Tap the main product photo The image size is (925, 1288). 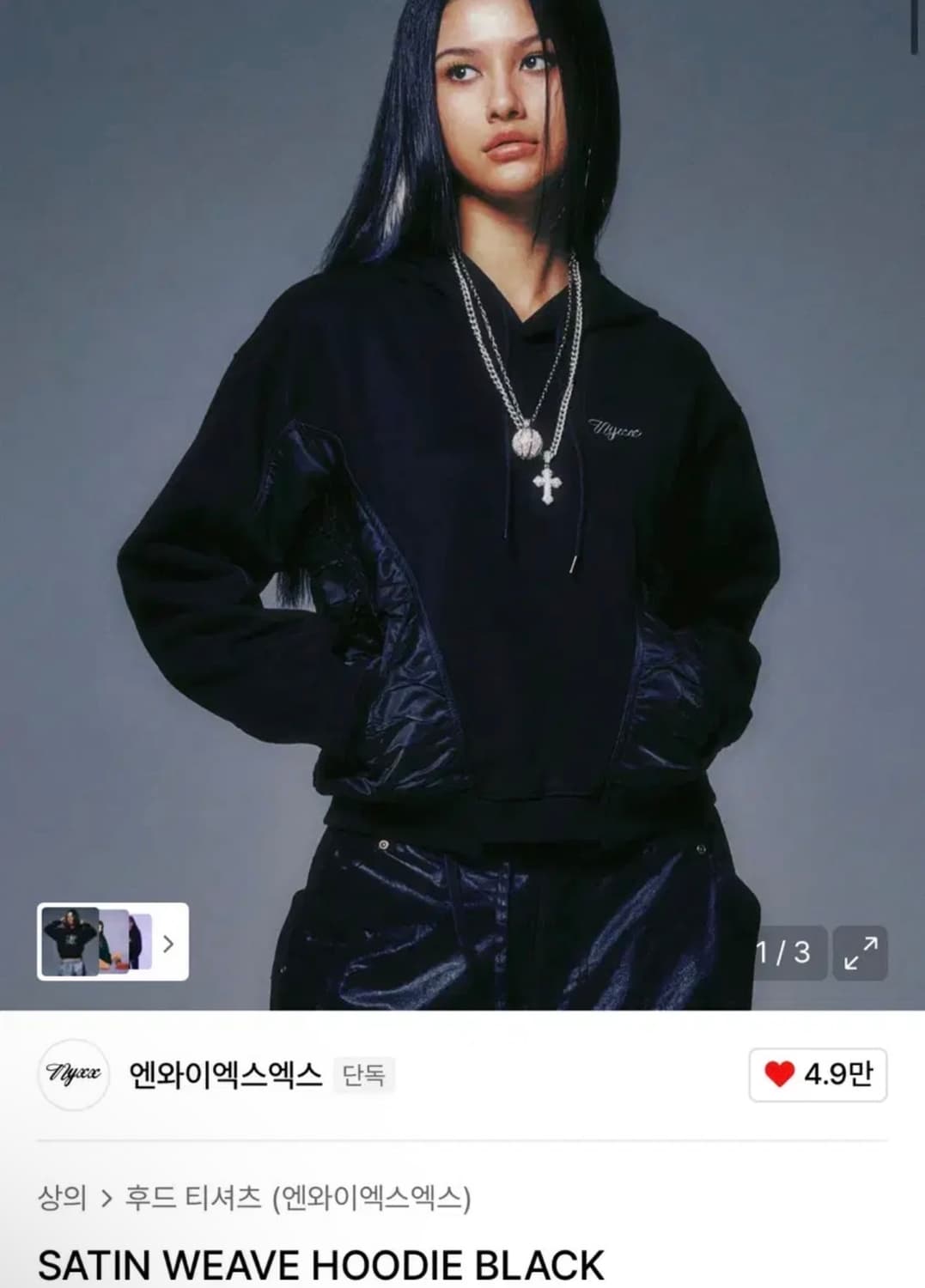point(462,481)
